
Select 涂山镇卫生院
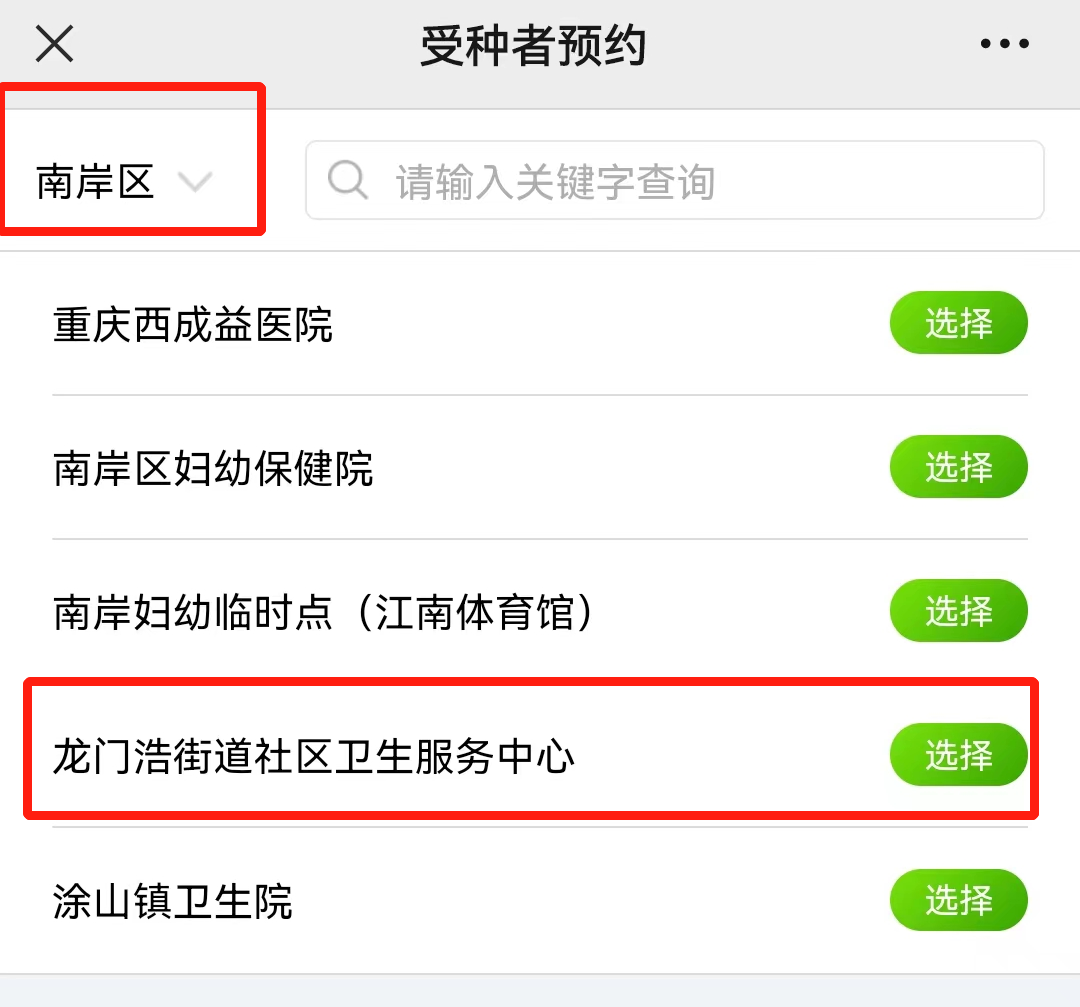click(958, 900)
